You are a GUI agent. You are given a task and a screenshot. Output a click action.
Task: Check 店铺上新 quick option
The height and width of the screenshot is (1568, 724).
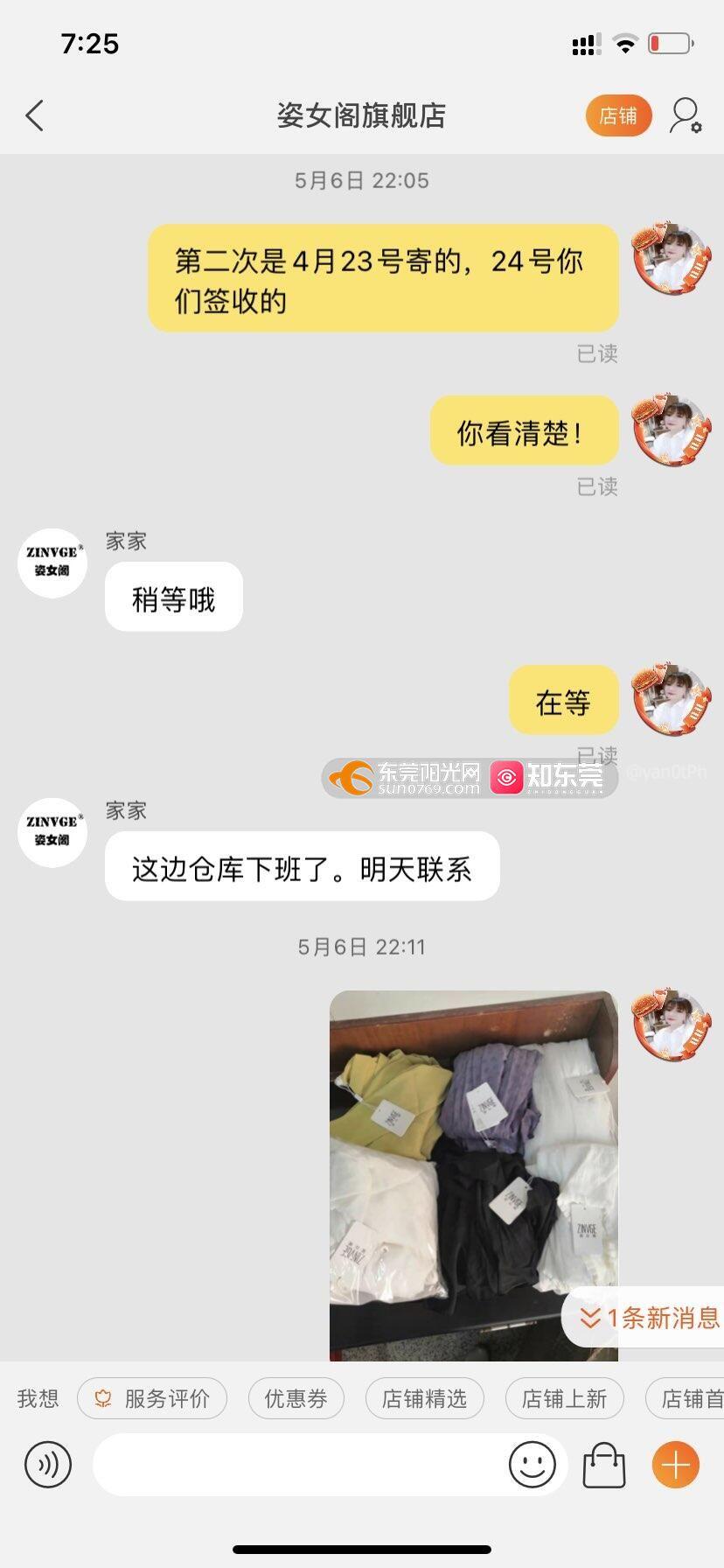click(x=564, y=1399)
